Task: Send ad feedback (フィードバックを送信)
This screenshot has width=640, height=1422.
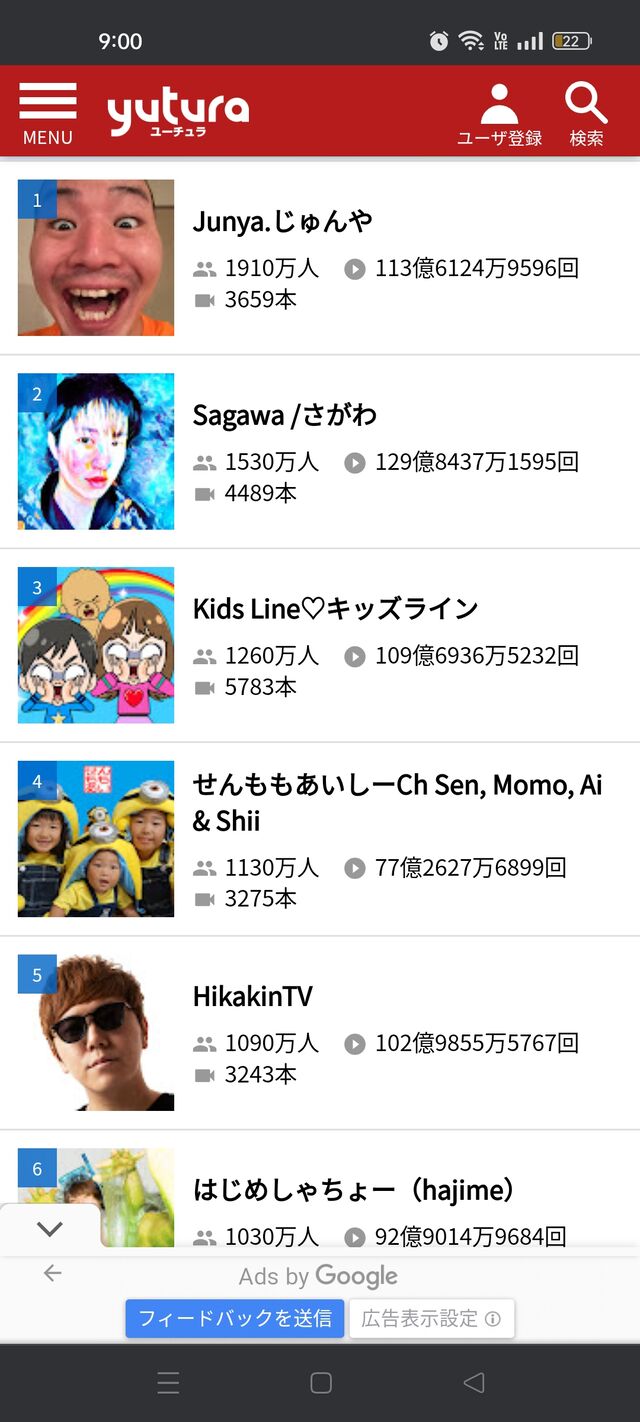Action: pos(235,1319)
